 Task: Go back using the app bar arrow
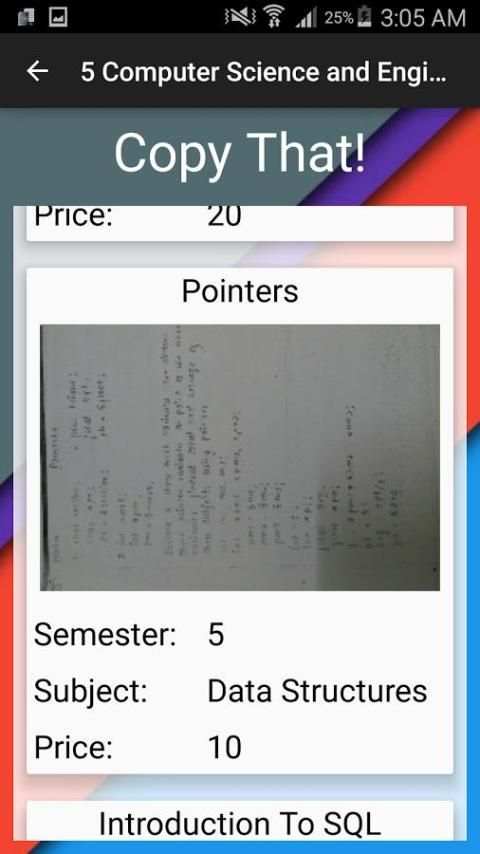pos(38,71)
